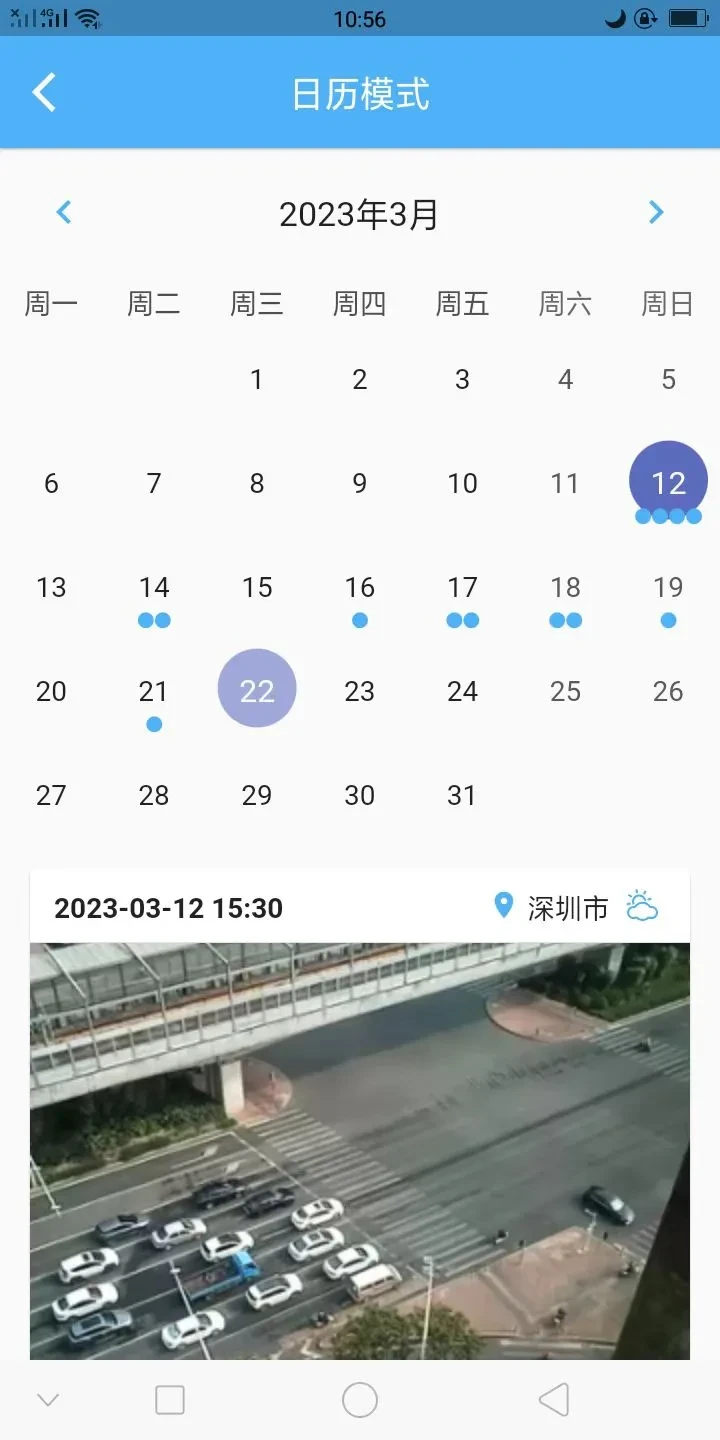Select March 21 on the calendar
Viewport: 720px width, 1440px height.
154,692
